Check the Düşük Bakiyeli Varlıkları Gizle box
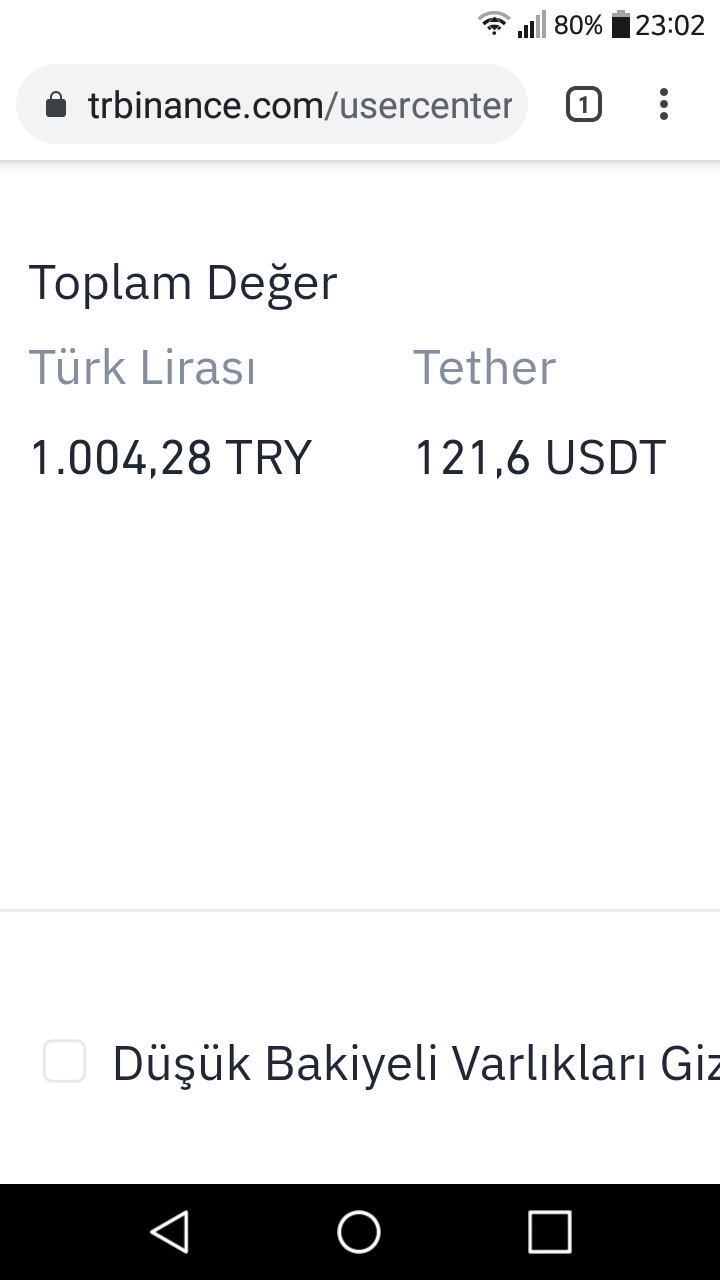 [x=65, y=1061]
